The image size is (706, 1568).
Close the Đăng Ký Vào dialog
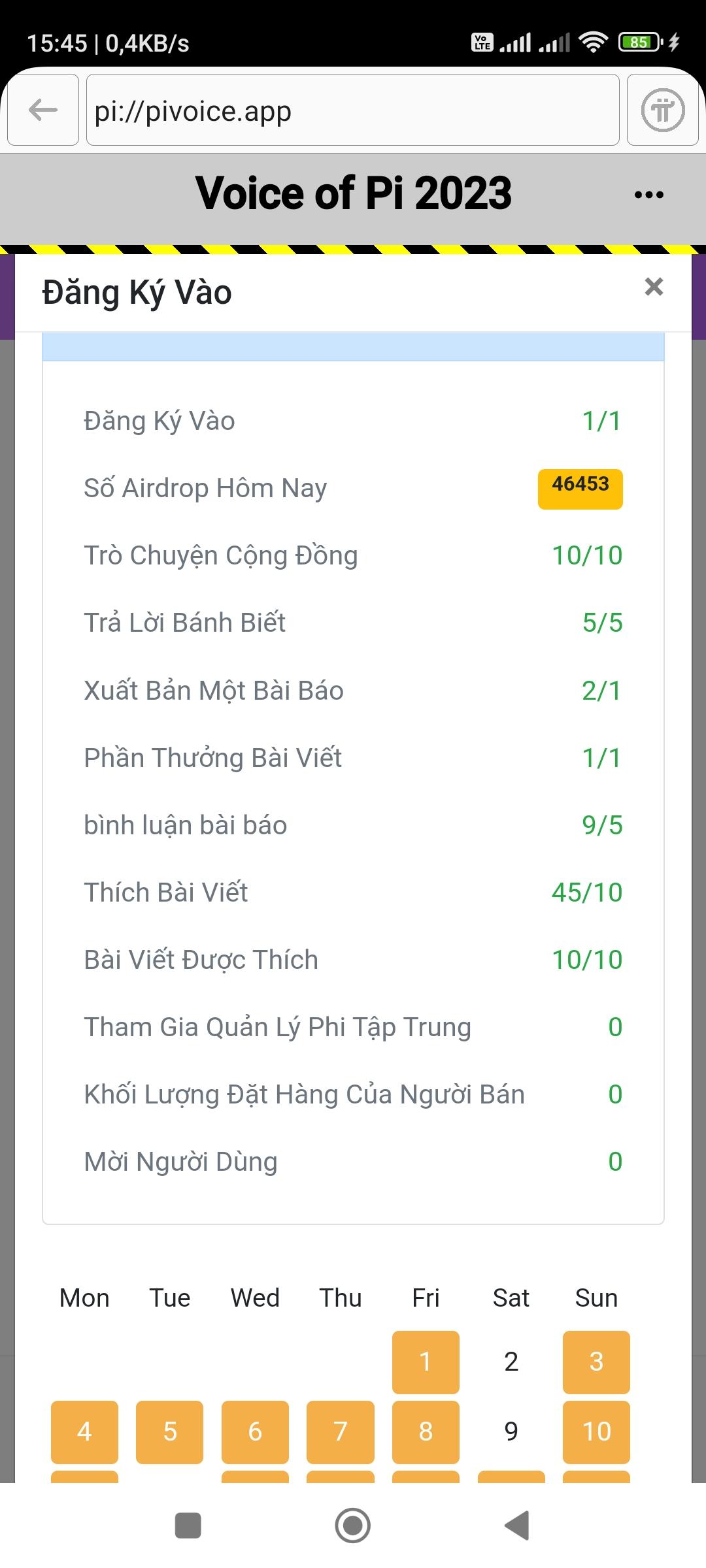coord(654,287)
